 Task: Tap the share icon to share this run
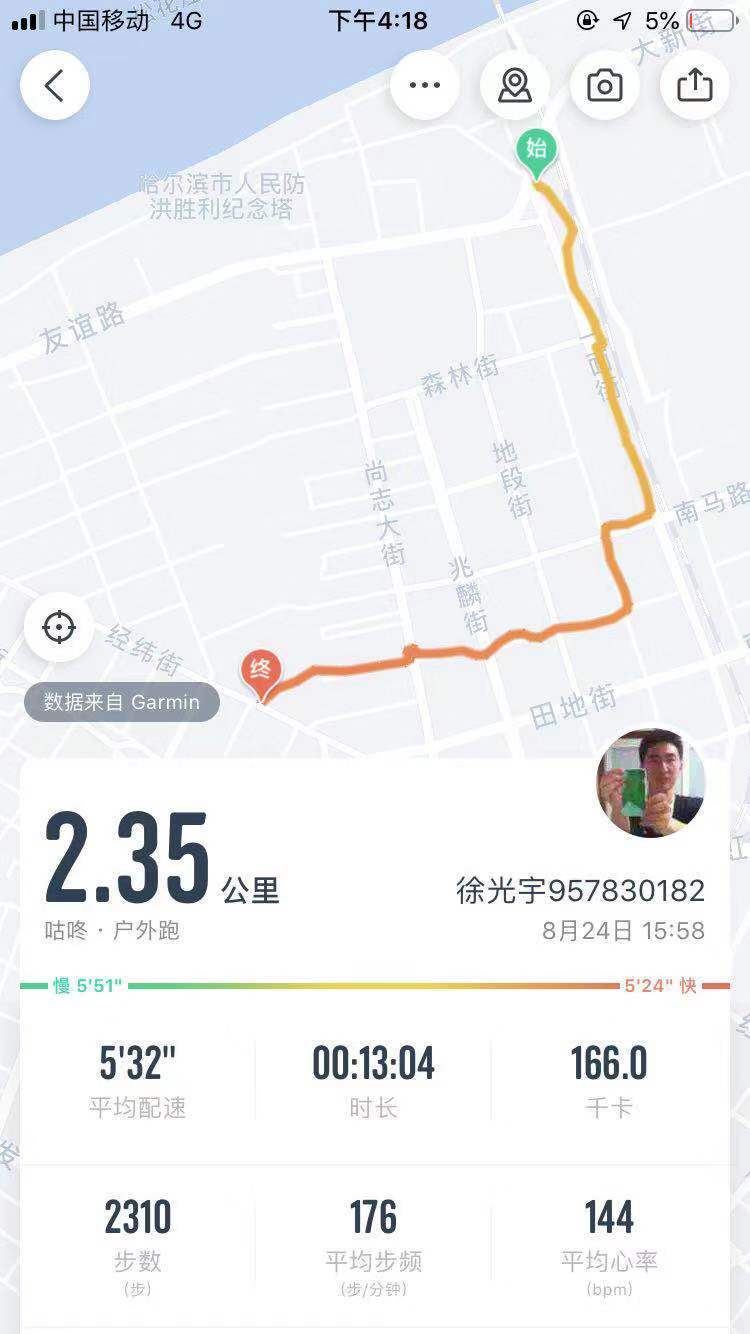point(694,85)
